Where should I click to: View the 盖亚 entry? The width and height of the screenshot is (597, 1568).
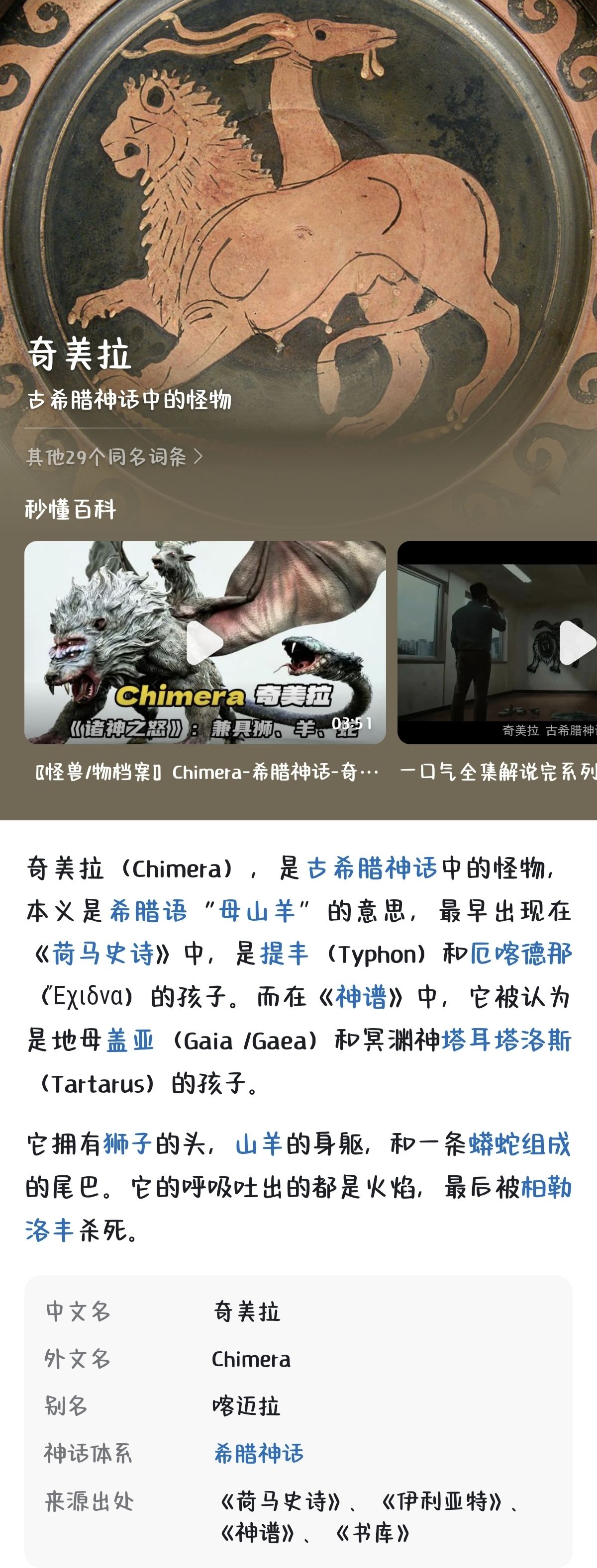[130, 1040]
